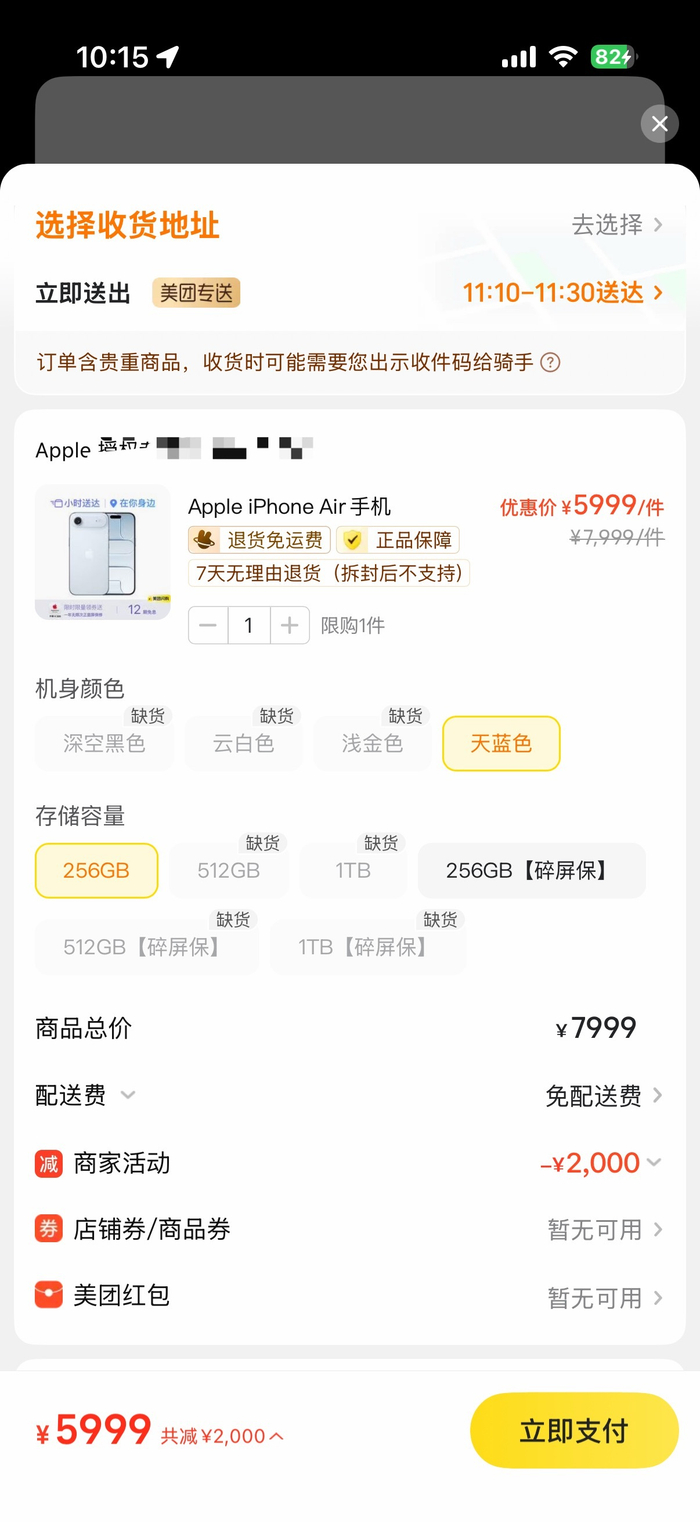Open the 店铺券/商品券 coupon row

pos(604,1229)
